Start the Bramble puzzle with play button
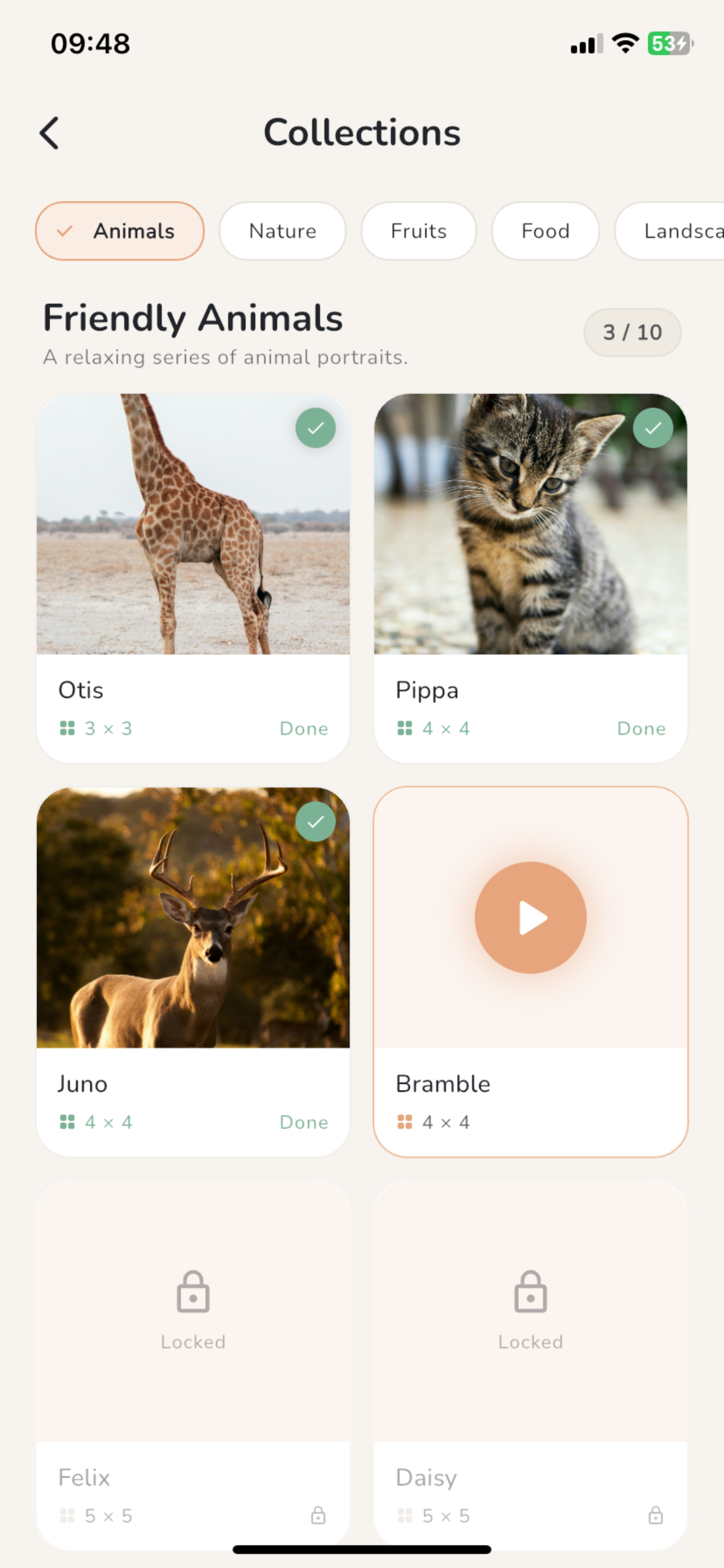Image resolution: width=724 pixels, height=1568 pixels. [x=530, y=918]
